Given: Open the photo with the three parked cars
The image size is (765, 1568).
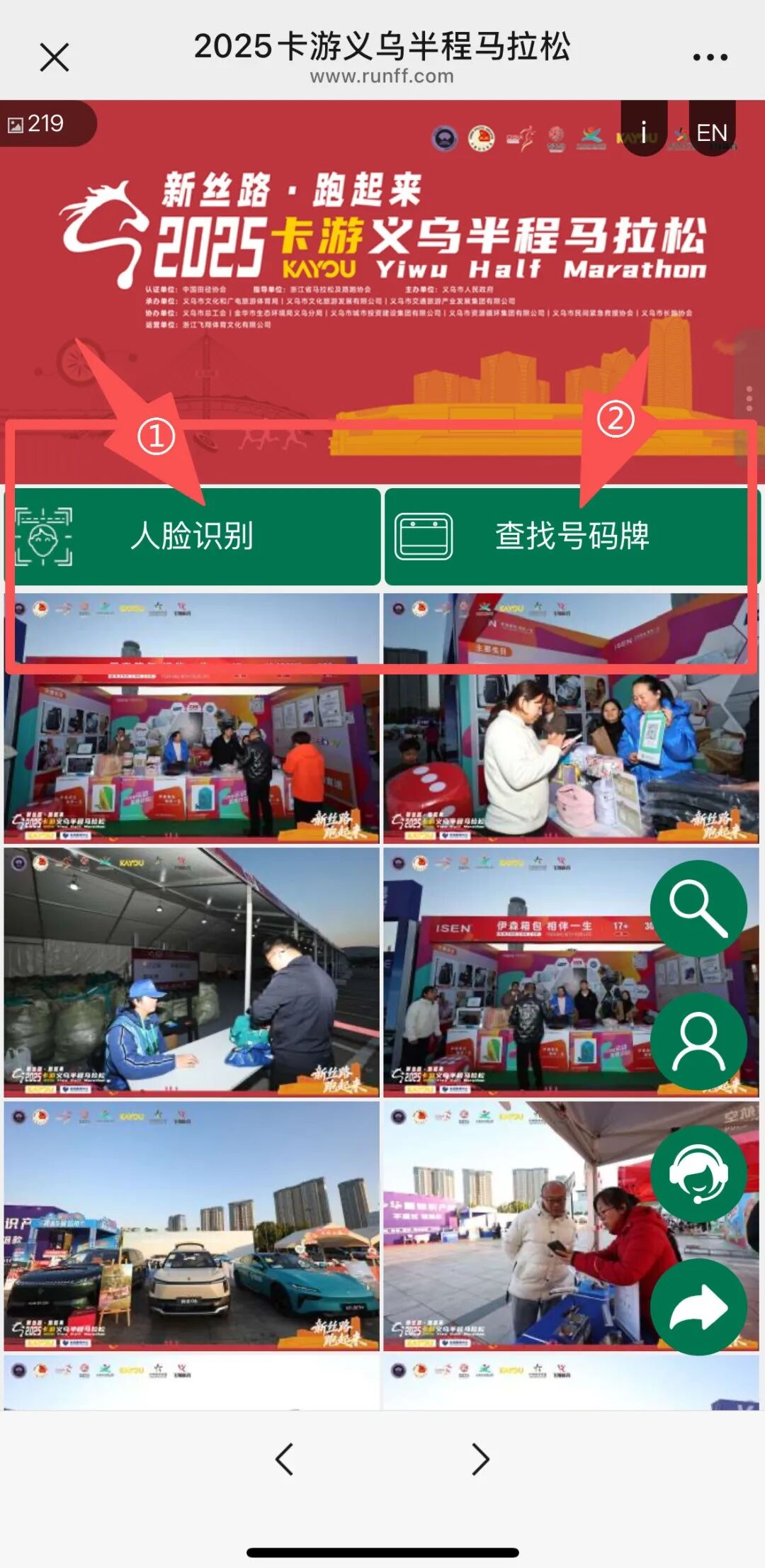Looking at the screenshot, I should [191, 1226].
